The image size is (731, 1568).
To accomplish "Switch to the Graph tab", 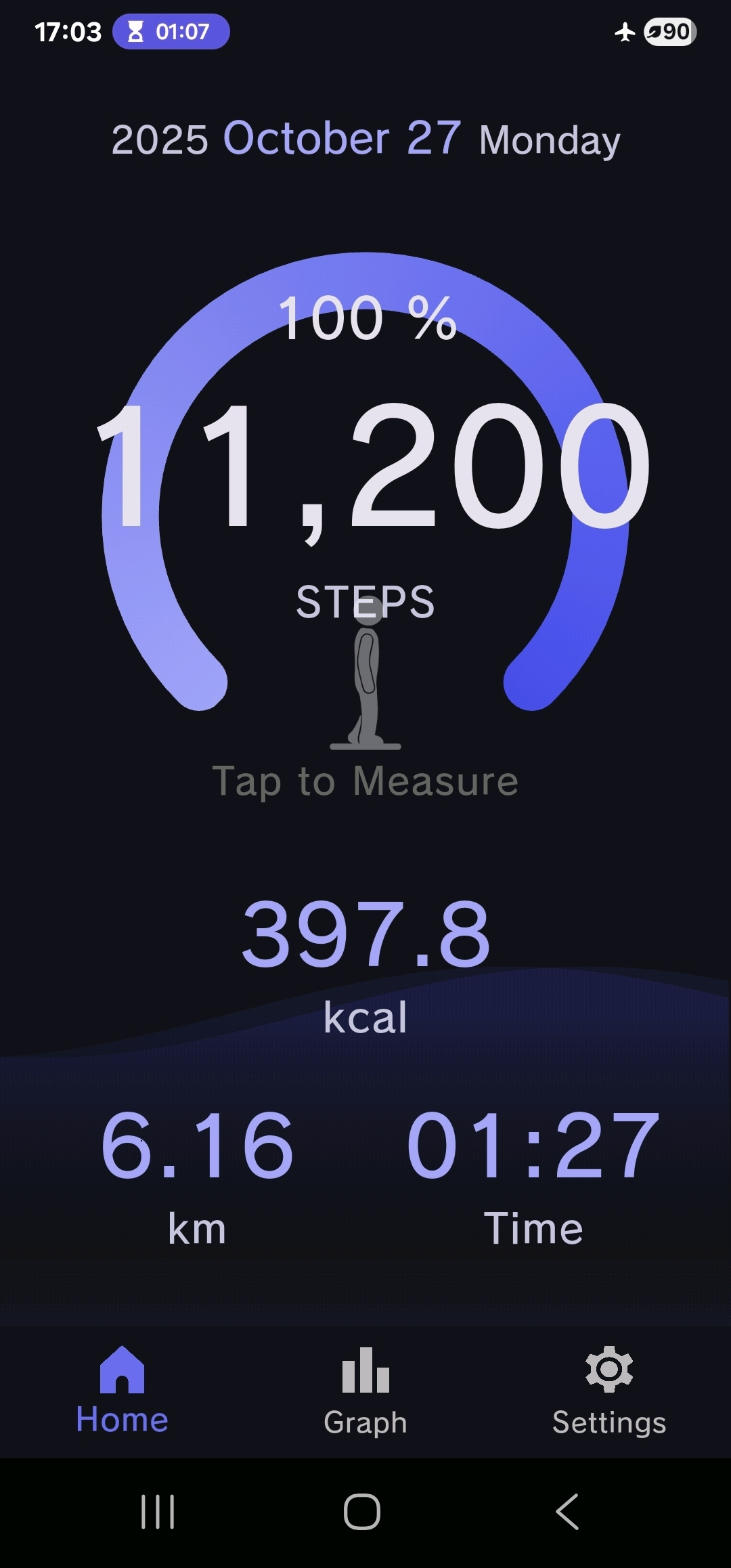I will [x=365, y=1391].
